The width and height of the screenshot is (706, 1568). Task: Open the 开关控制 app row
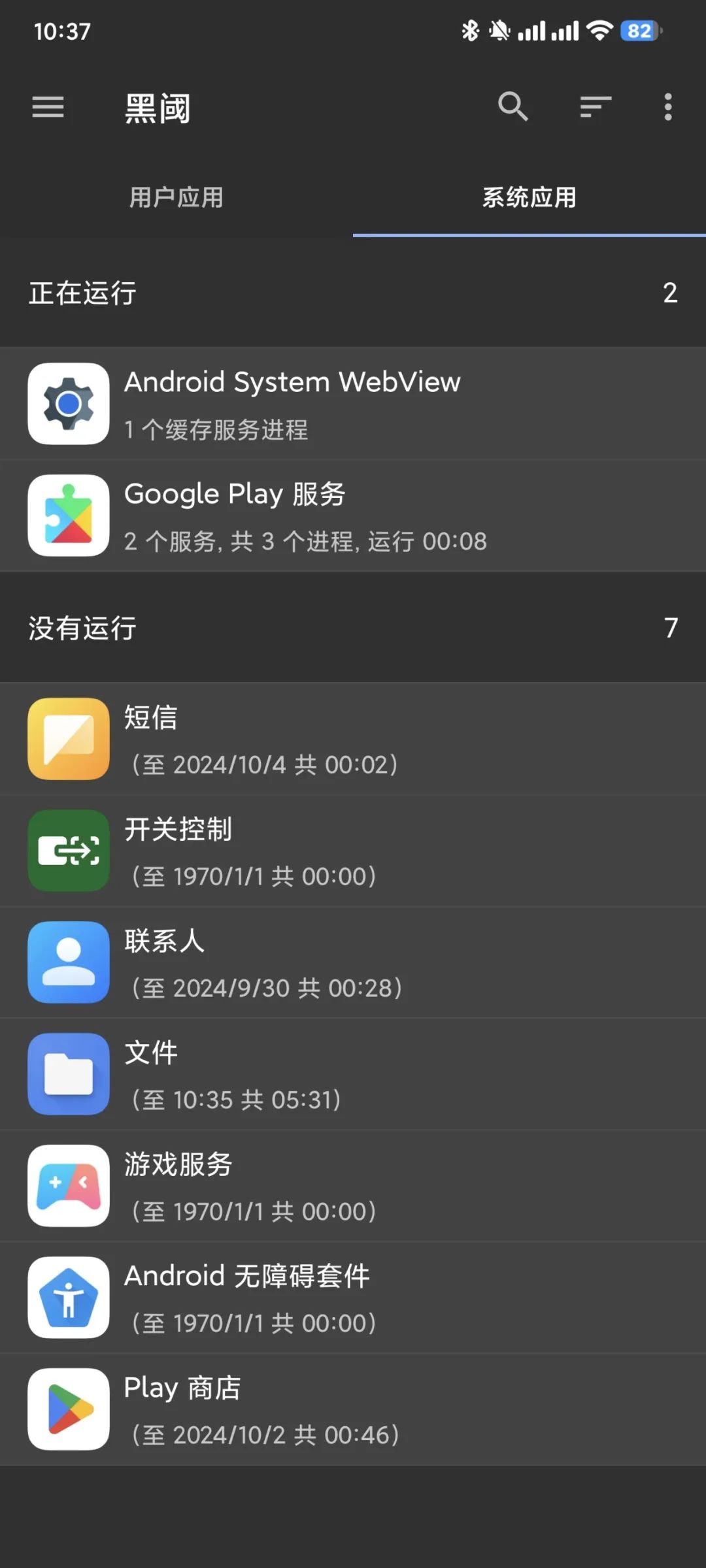(353, 851)
